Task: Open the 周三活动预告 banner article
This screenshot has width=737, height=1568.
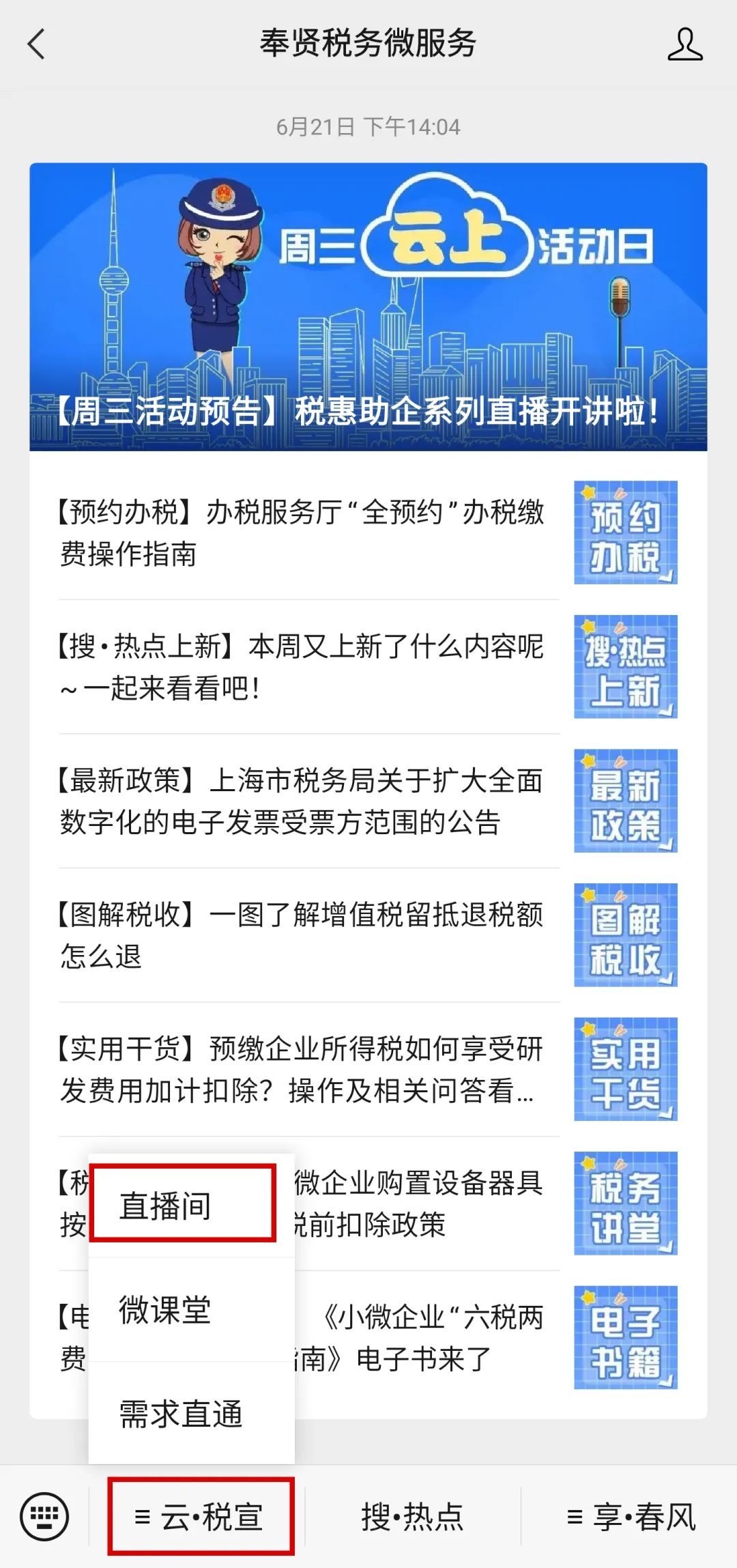Action: [369, 307]
